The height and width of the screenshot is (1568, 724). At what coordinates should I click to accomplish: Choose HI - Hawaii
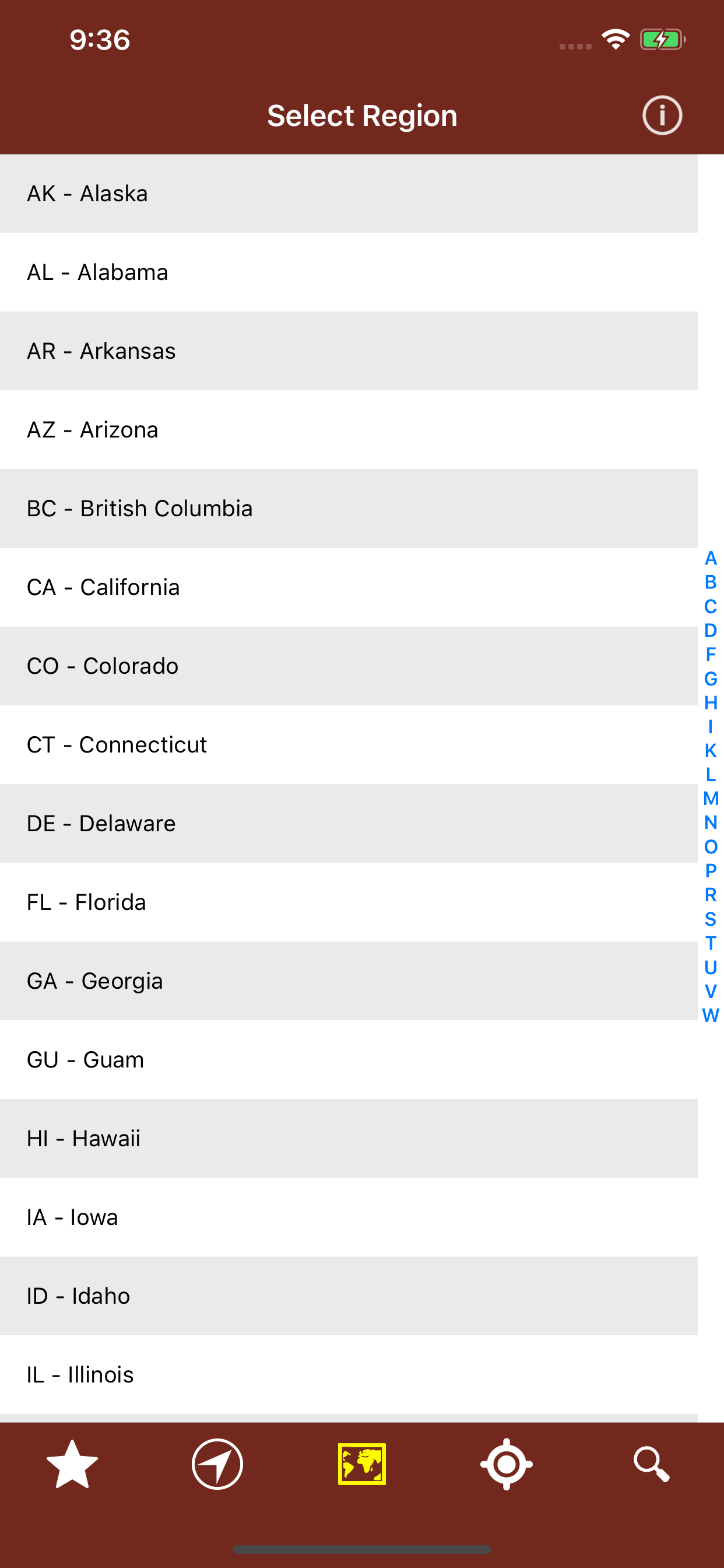click(349, 1138)
